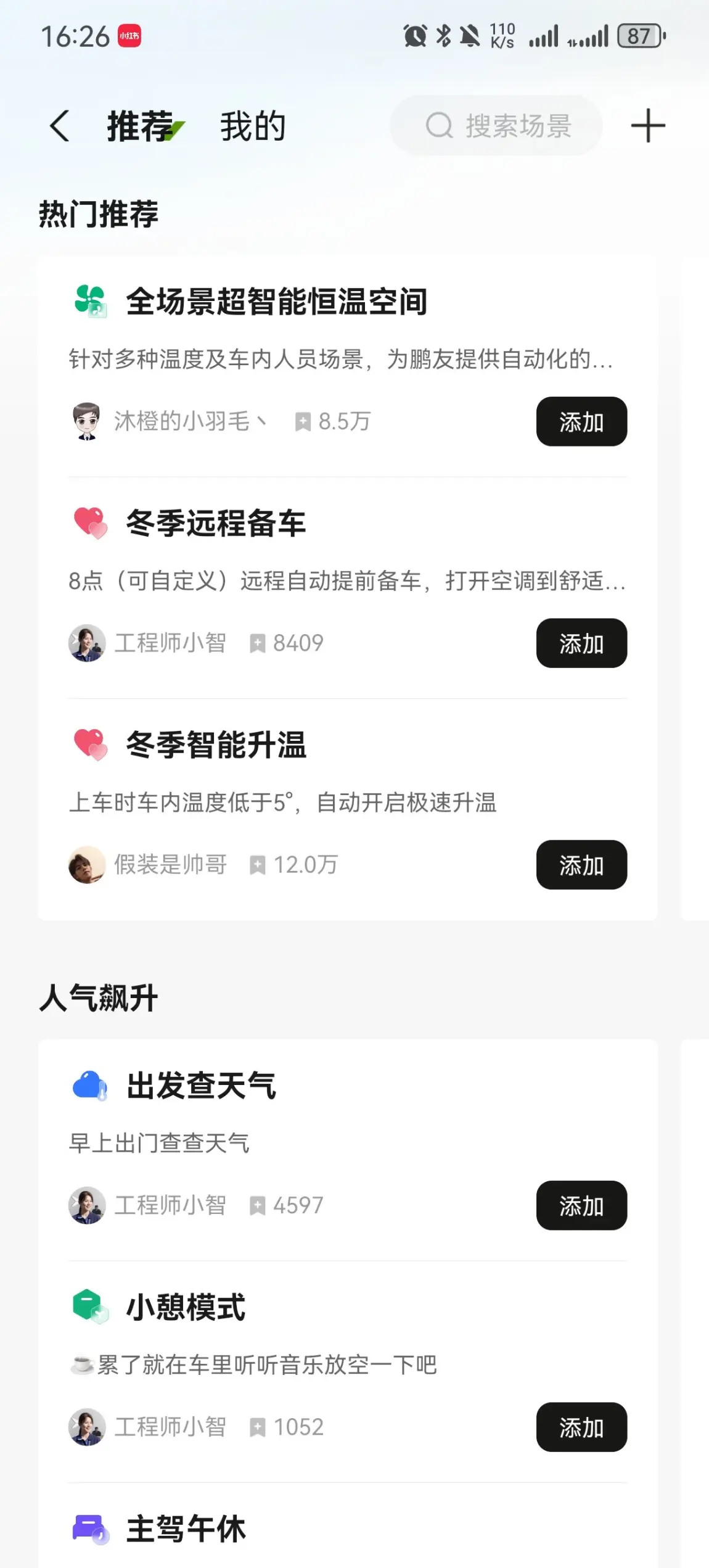Open the 主驾午休 scene
Viewport: 709px width, 1568px height.
point(186,1530)
